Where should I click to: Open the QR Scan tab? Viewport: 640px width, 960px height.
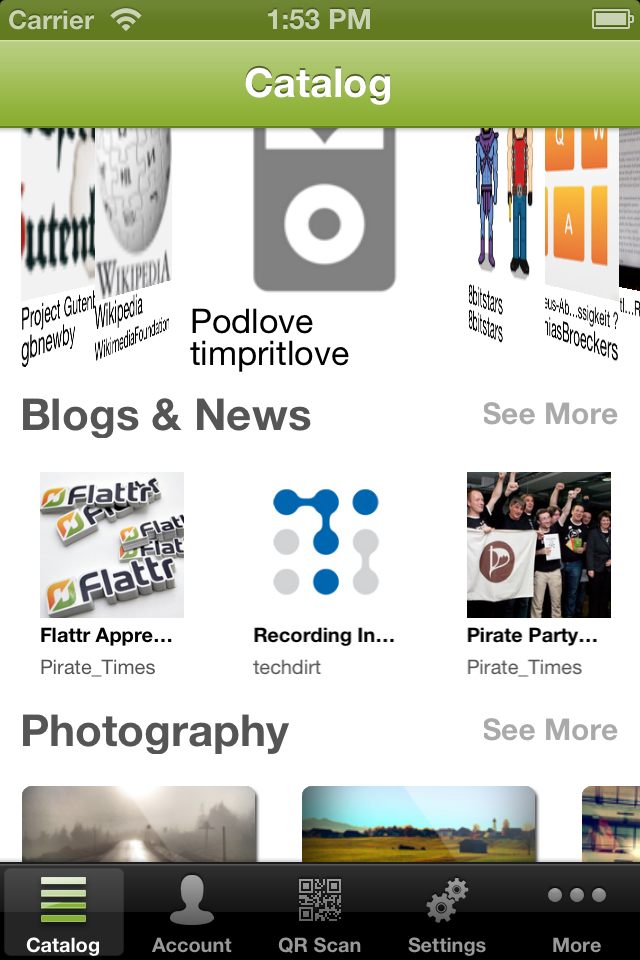tap(320, 914)
